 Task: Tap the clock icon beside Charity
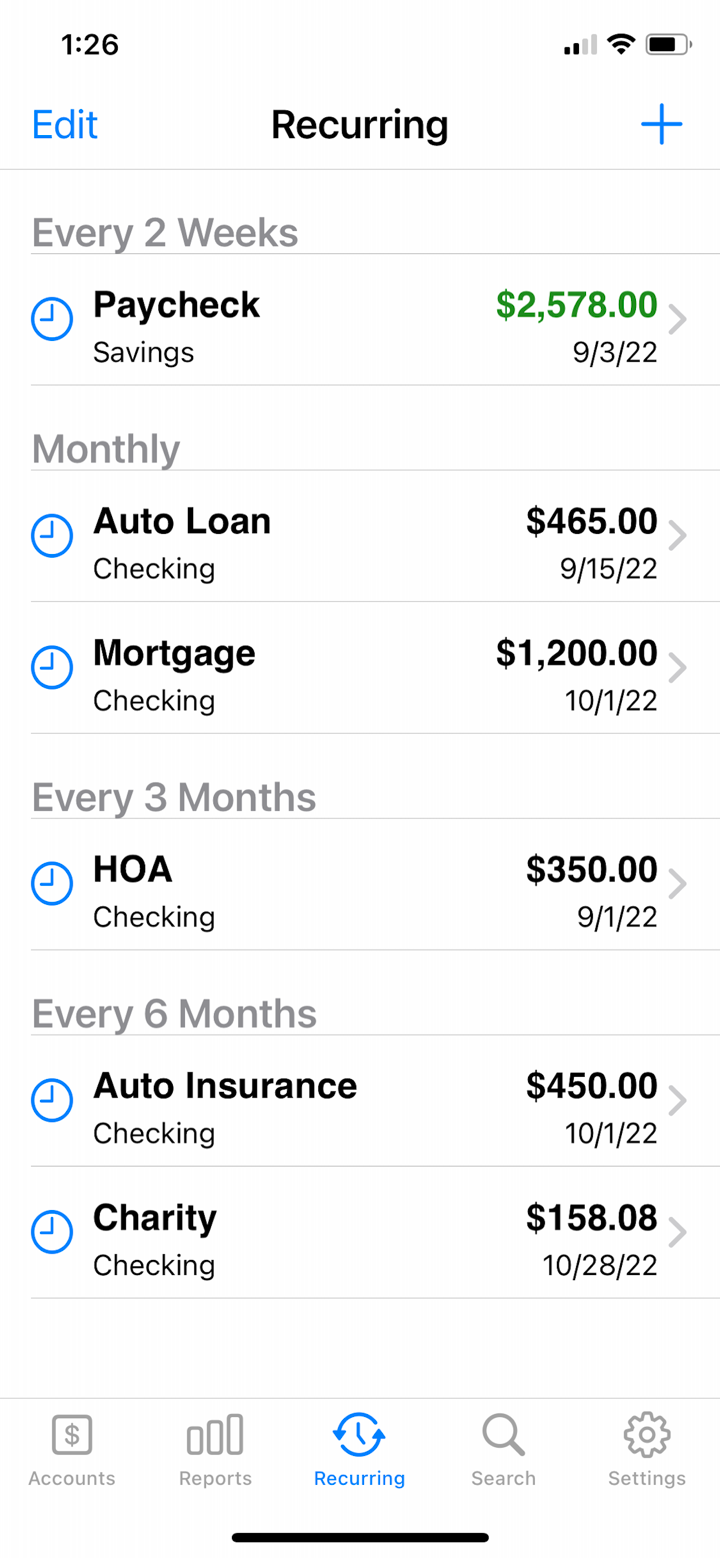click(52, 1232)
